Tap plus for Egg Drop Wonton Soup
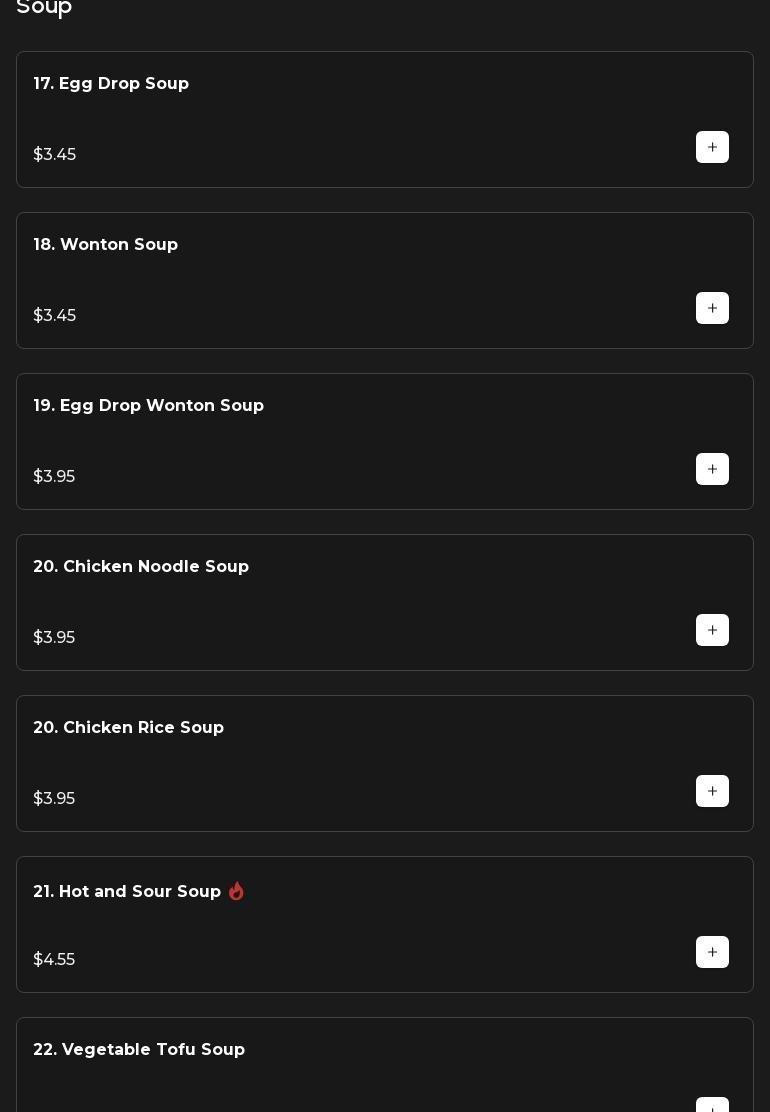The height and width of the screenshot is (1112, 770). click(712, 469)
